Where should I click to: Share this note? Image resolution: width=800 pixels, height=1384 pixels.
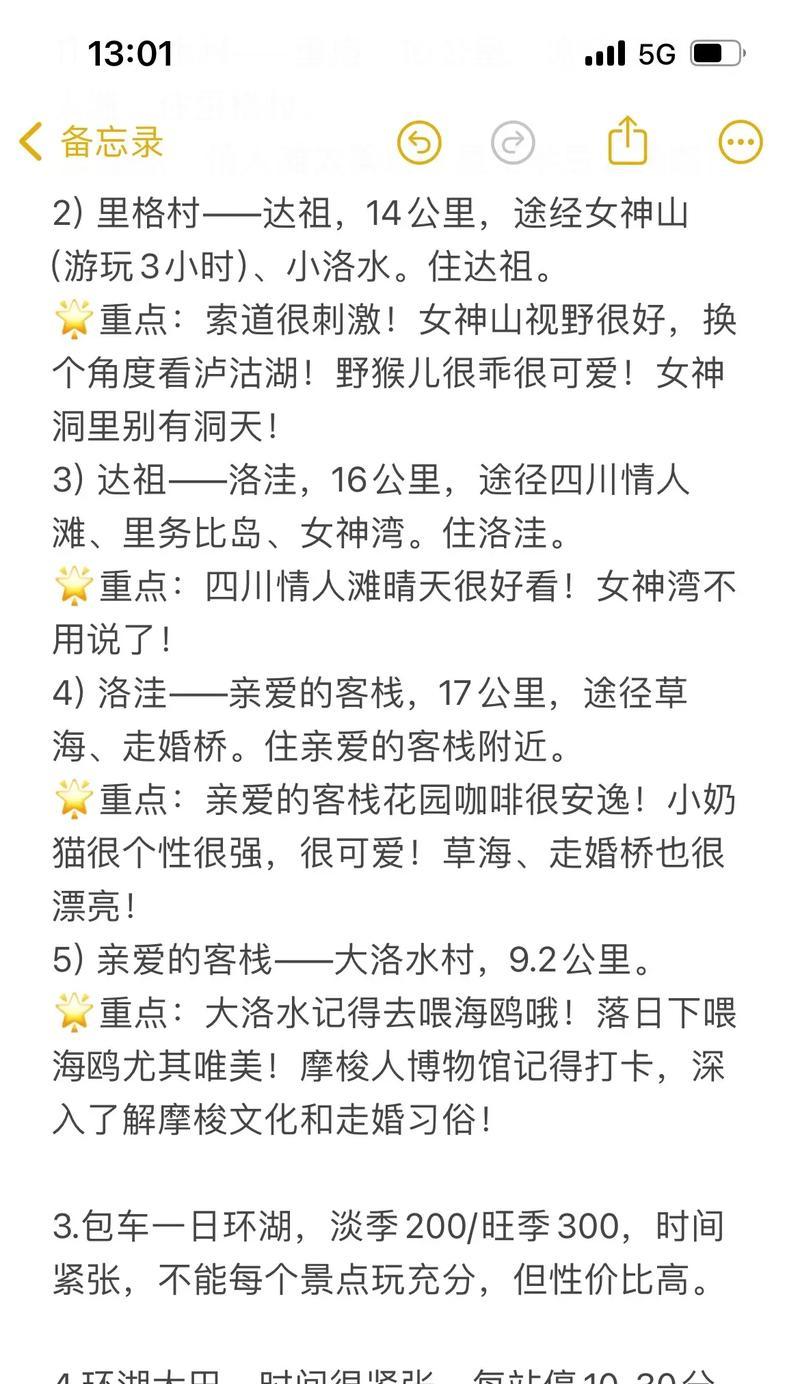click(628, 141)
